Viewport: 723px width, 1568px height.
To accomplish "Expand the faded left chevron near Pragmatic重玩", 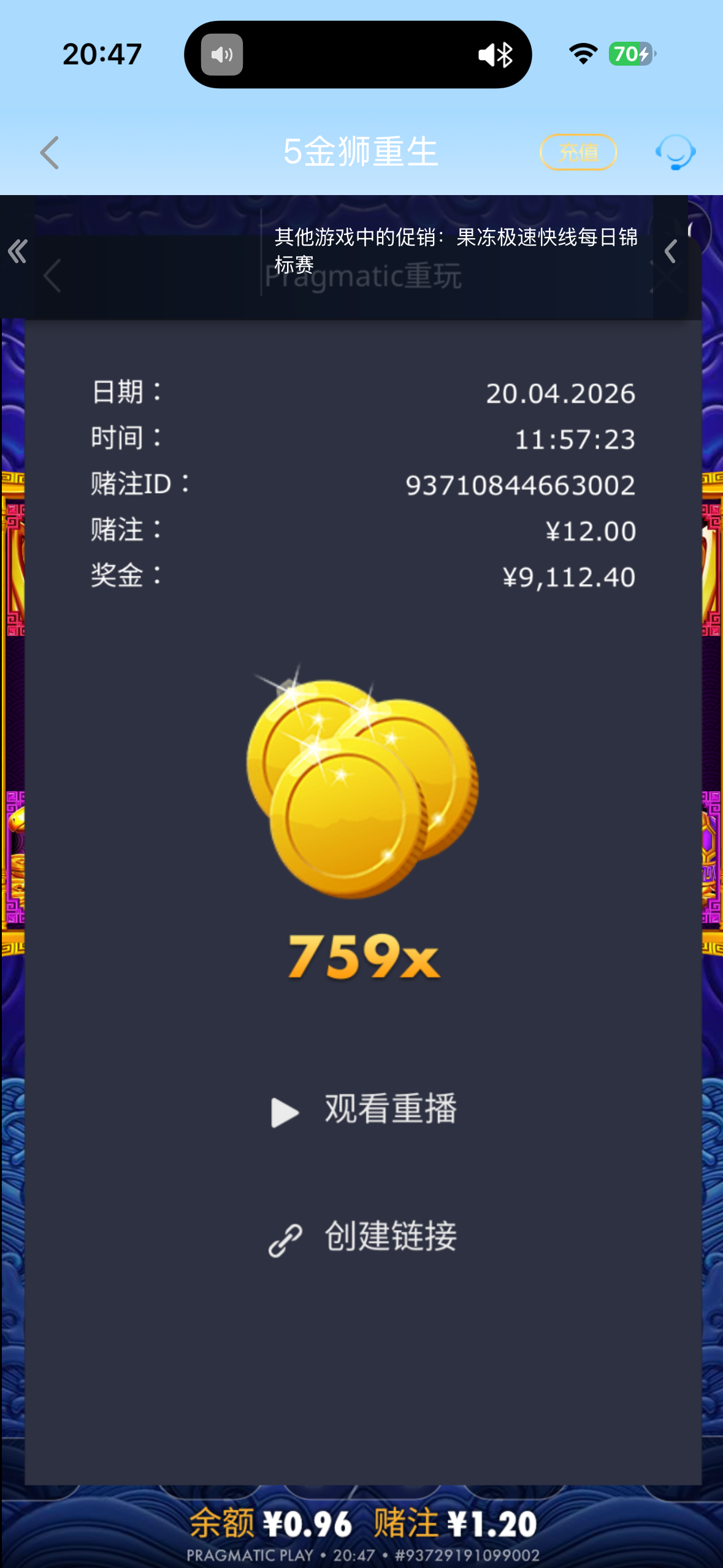I will coord(52,276).
